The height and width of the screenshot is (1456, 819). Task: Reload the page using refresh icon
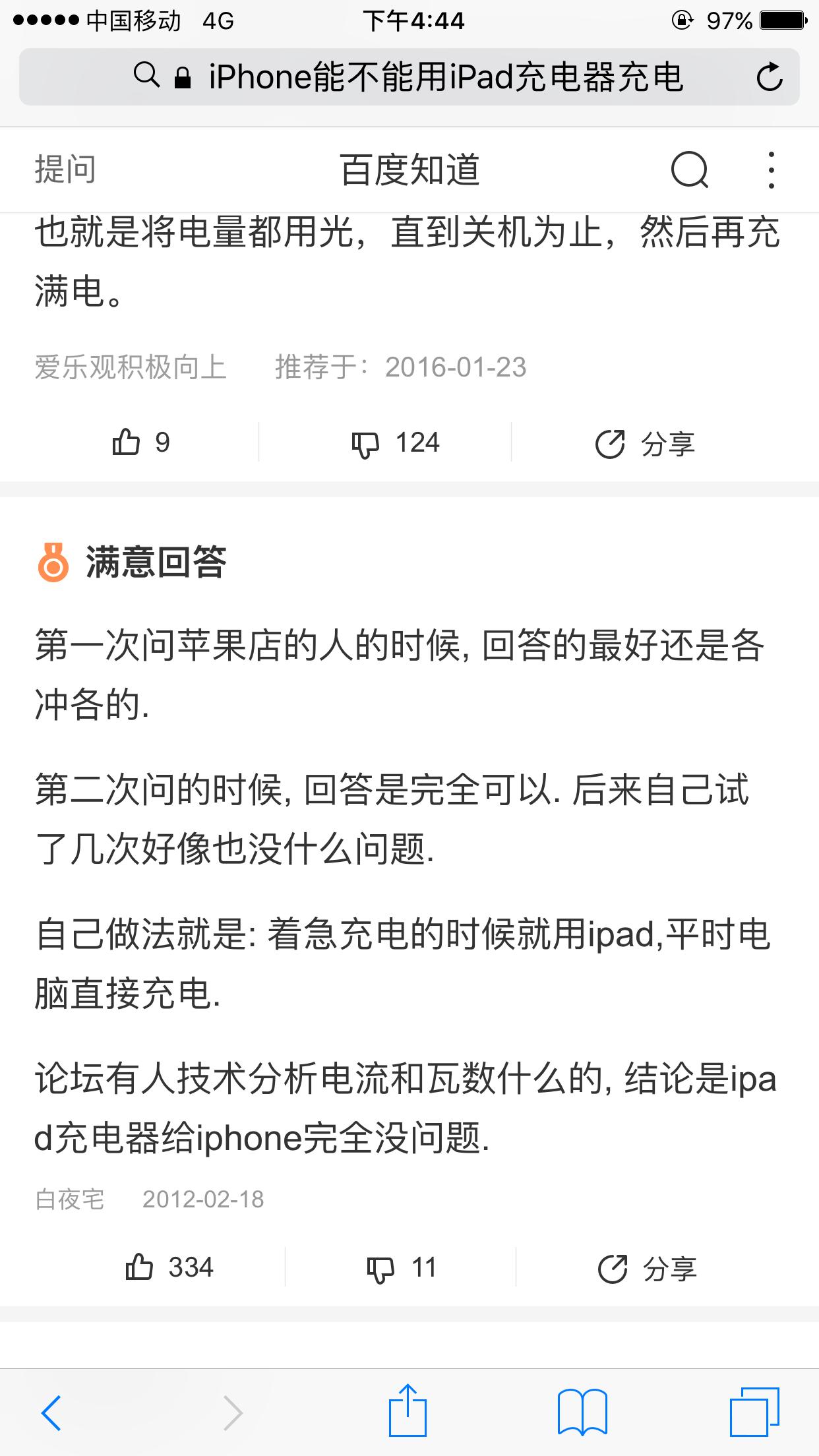(x=769, y=78)
